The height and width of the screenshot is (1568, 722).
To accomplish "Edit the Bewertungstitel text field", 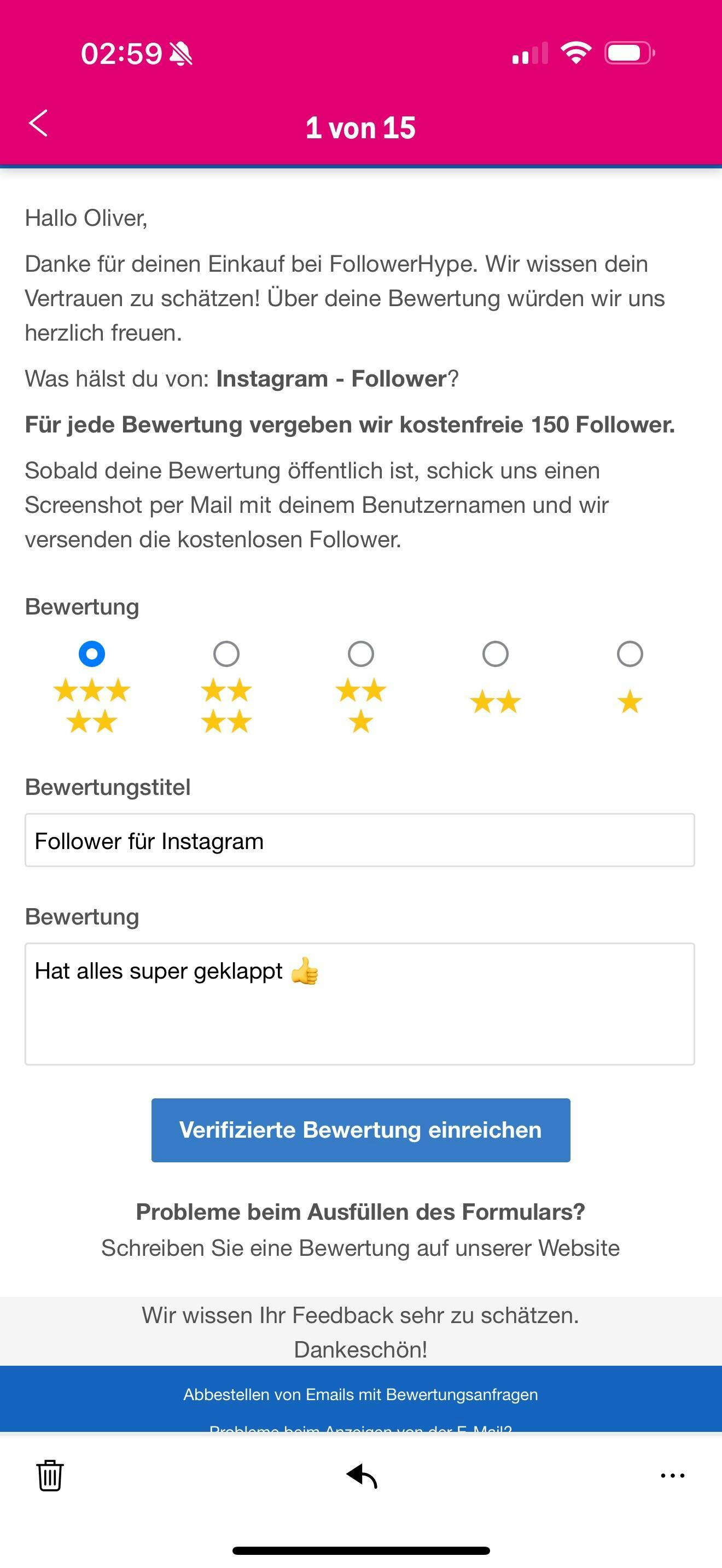I will coord(360,840).
